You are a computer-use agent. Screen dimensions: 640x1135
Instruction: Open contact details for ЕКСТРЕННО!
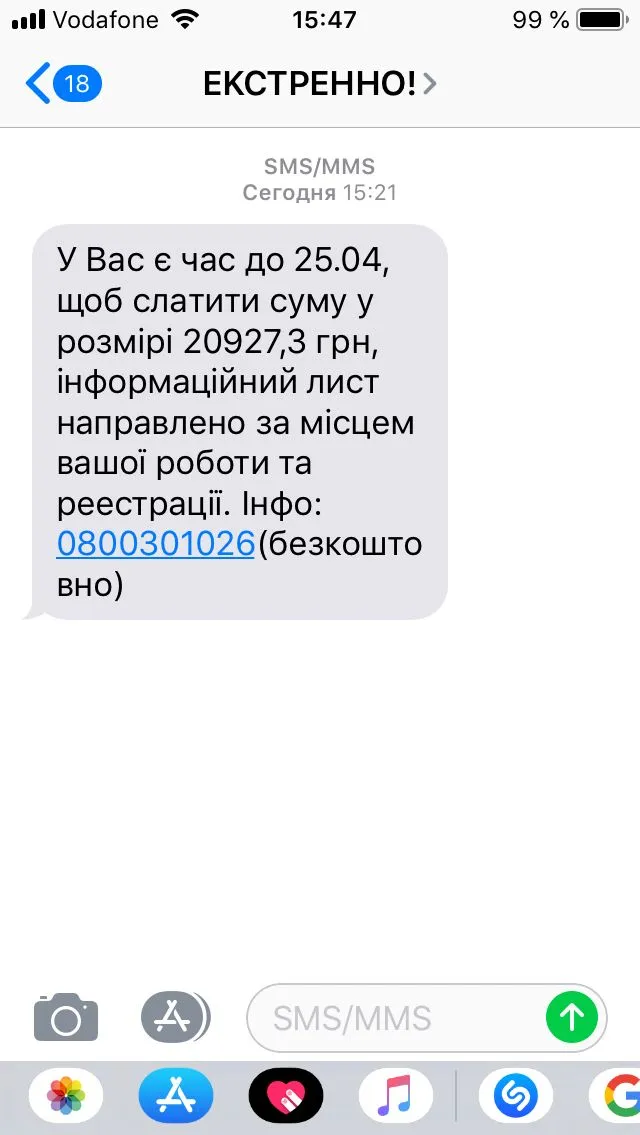point(319,84)
